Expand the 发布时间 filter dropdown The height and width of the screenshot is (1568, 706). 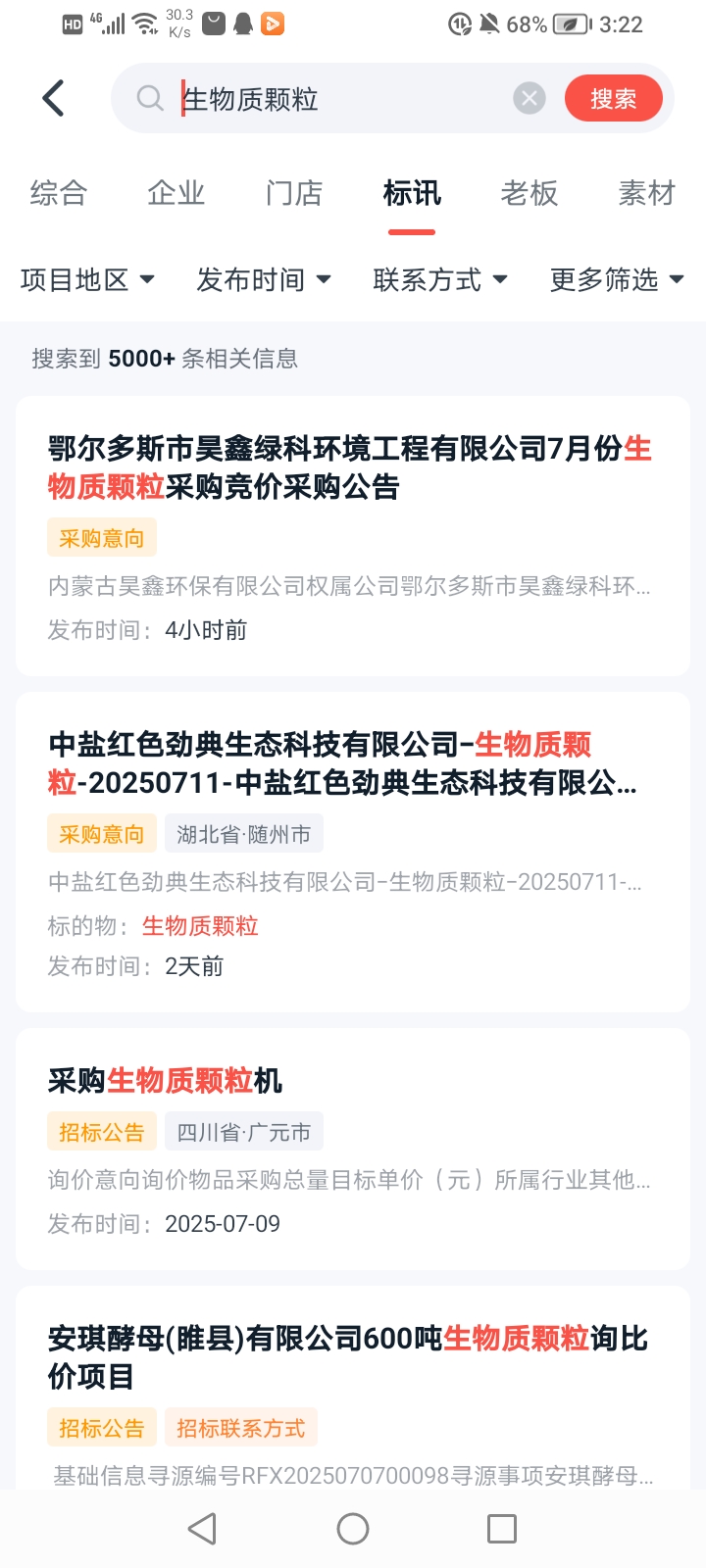click(x=264, y=280)
